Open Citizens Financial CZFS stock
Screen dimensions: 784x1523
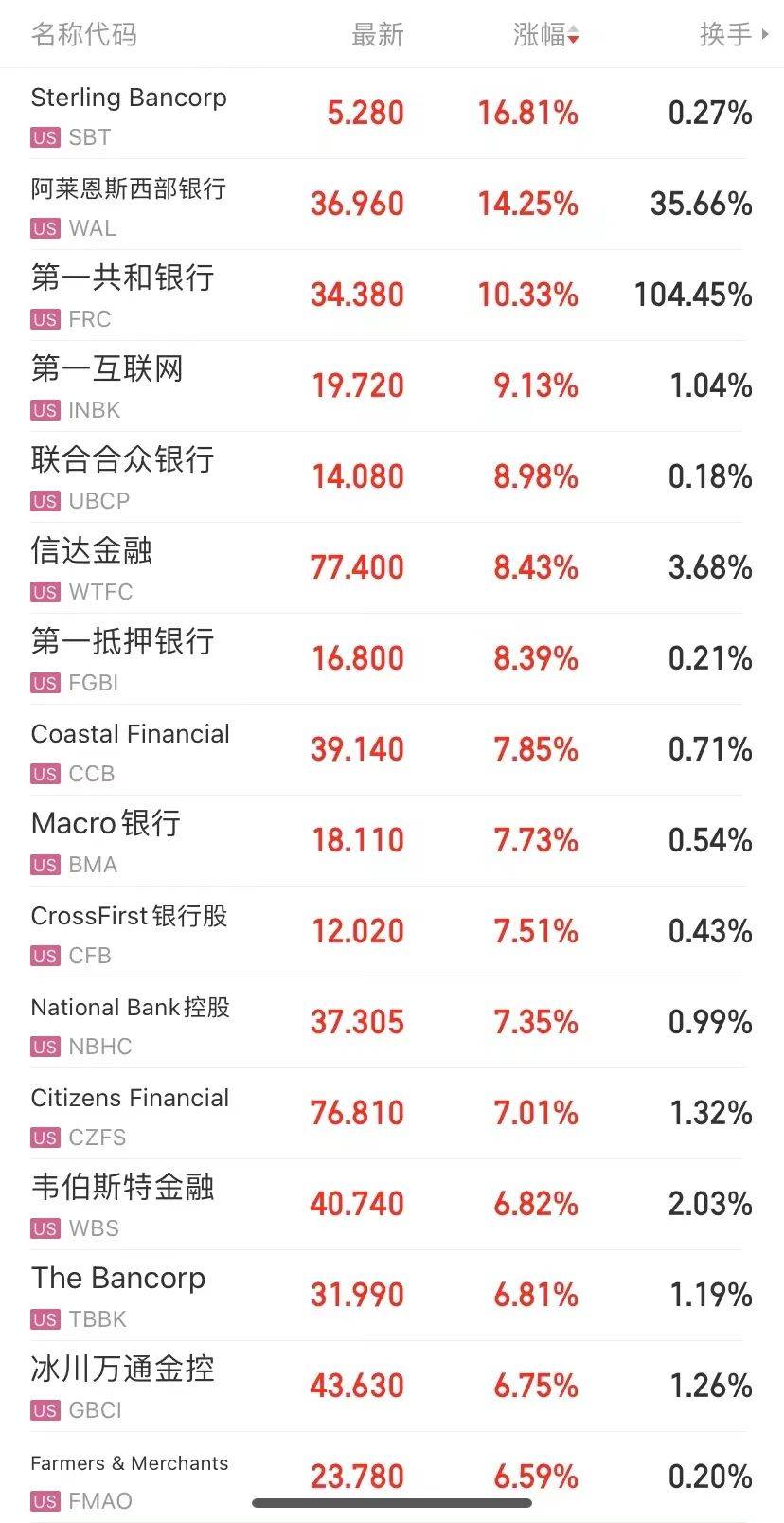[x=392, y=1114]
